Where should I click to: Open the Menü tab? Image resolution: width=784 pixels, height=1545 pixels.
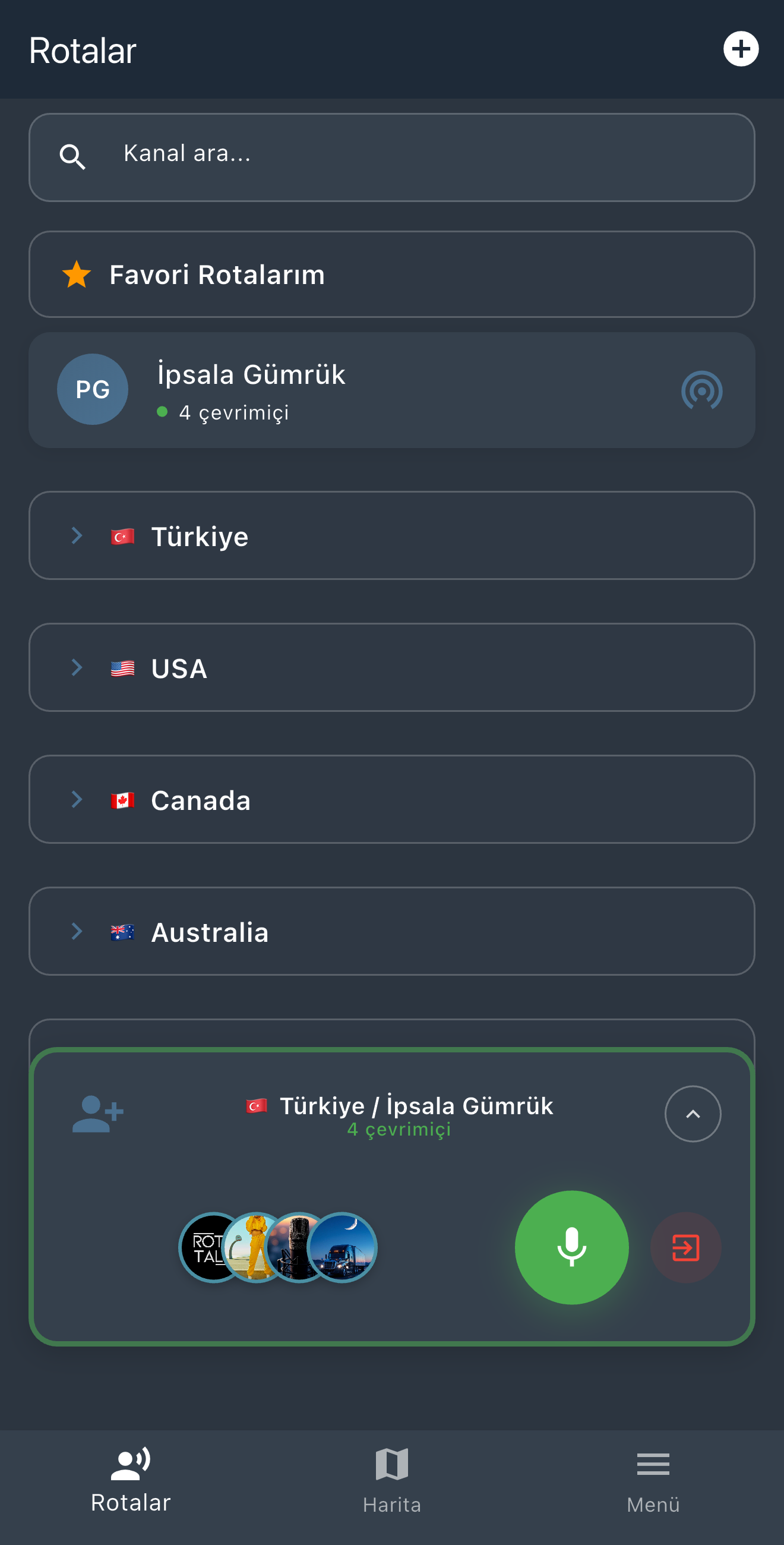(x=653, y=1479)
